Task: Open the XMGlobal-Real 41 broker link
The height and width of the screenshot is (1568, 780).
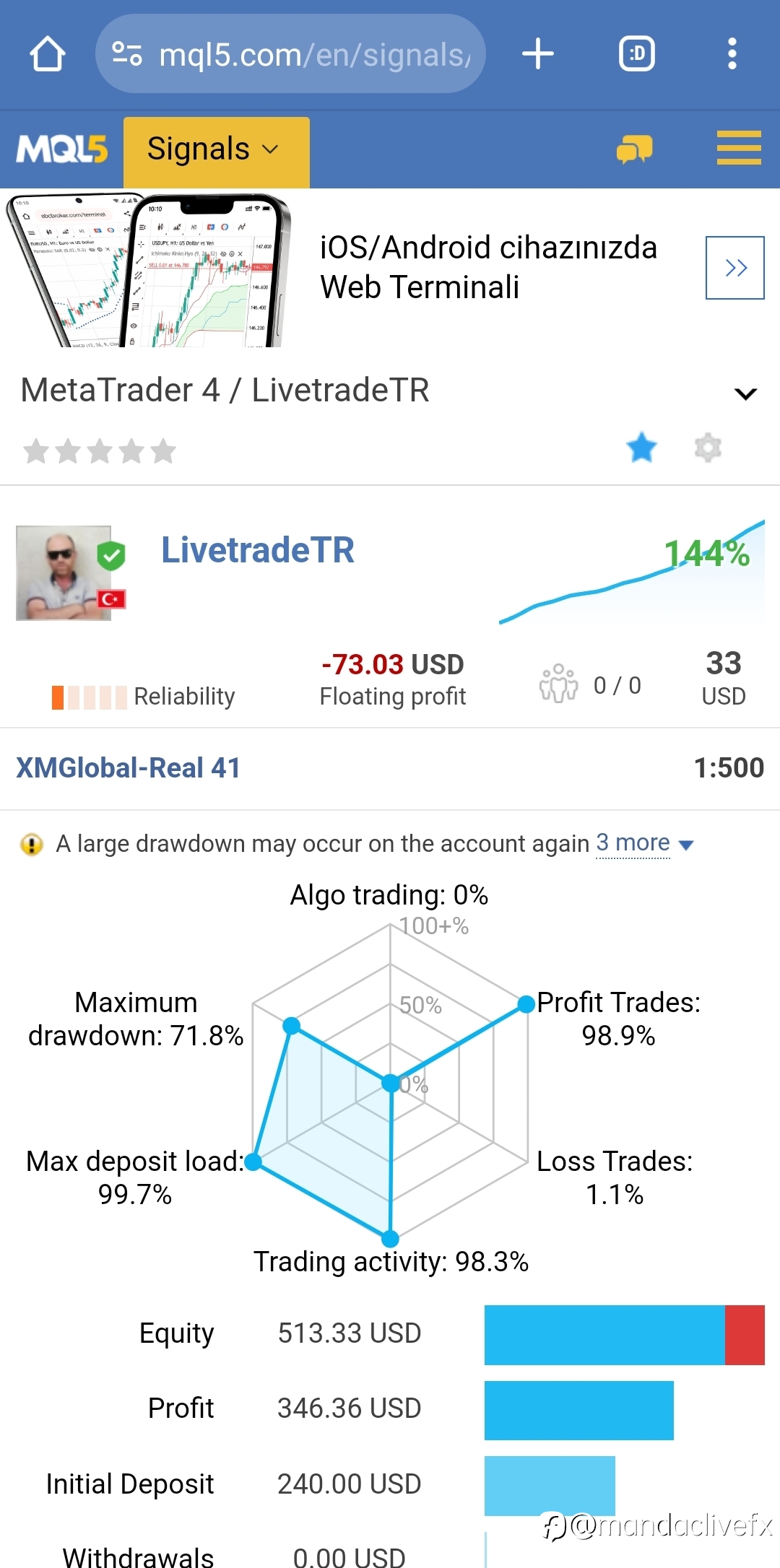Action: tap(128, 767)
